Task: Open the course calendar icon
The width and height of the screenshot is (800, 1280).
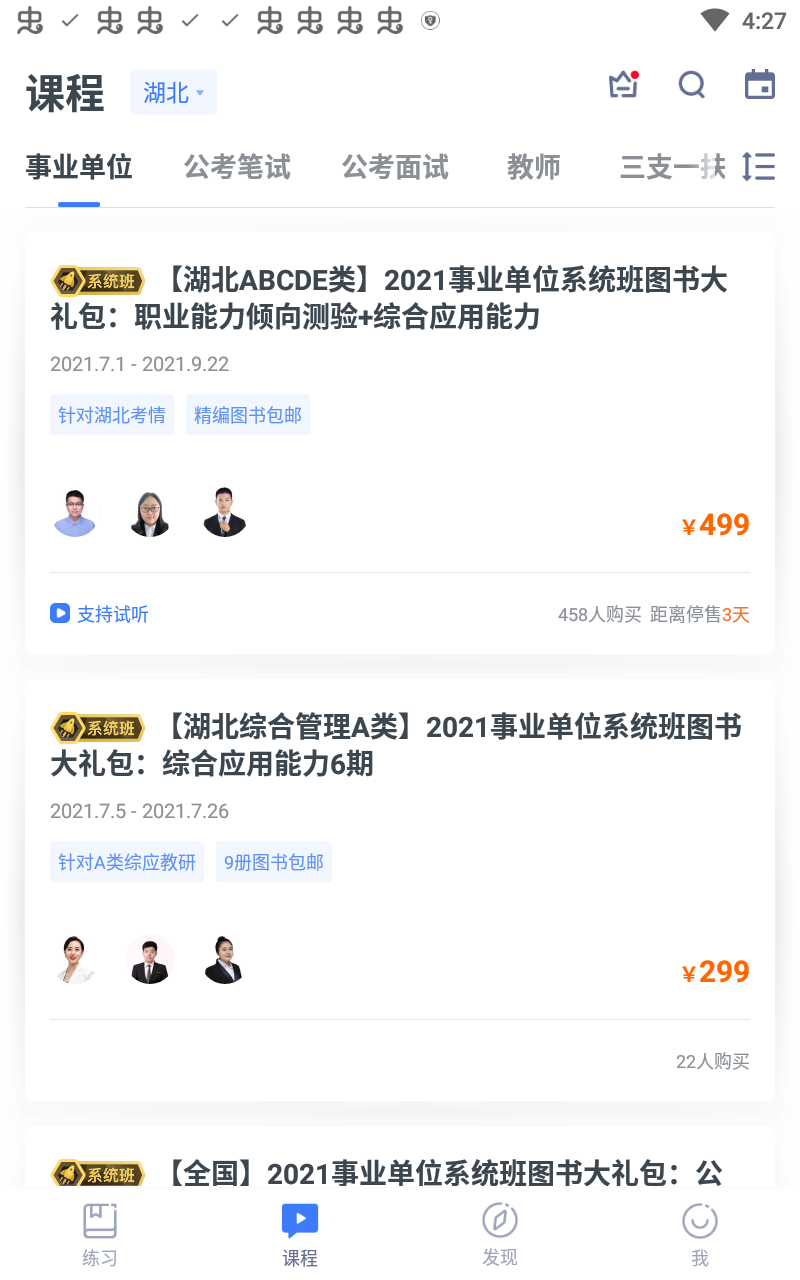Action: 760,86
